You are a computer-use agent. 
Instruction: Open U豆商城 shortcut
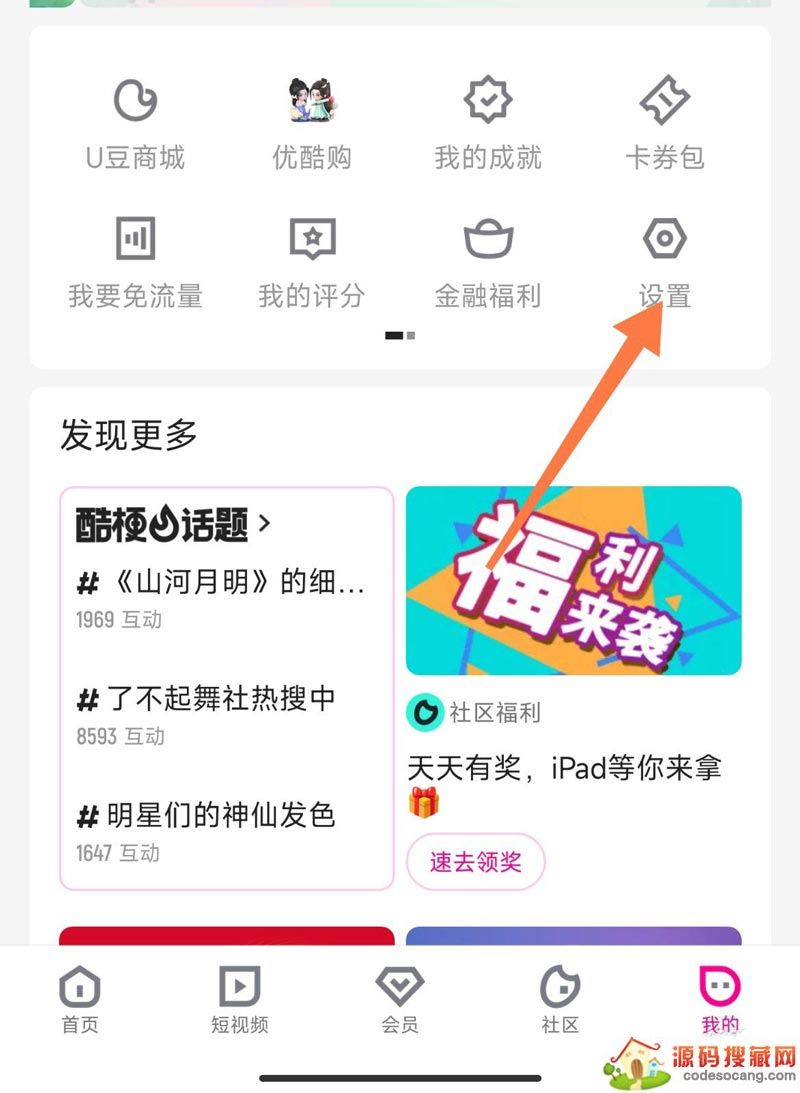tap(135, 123)
